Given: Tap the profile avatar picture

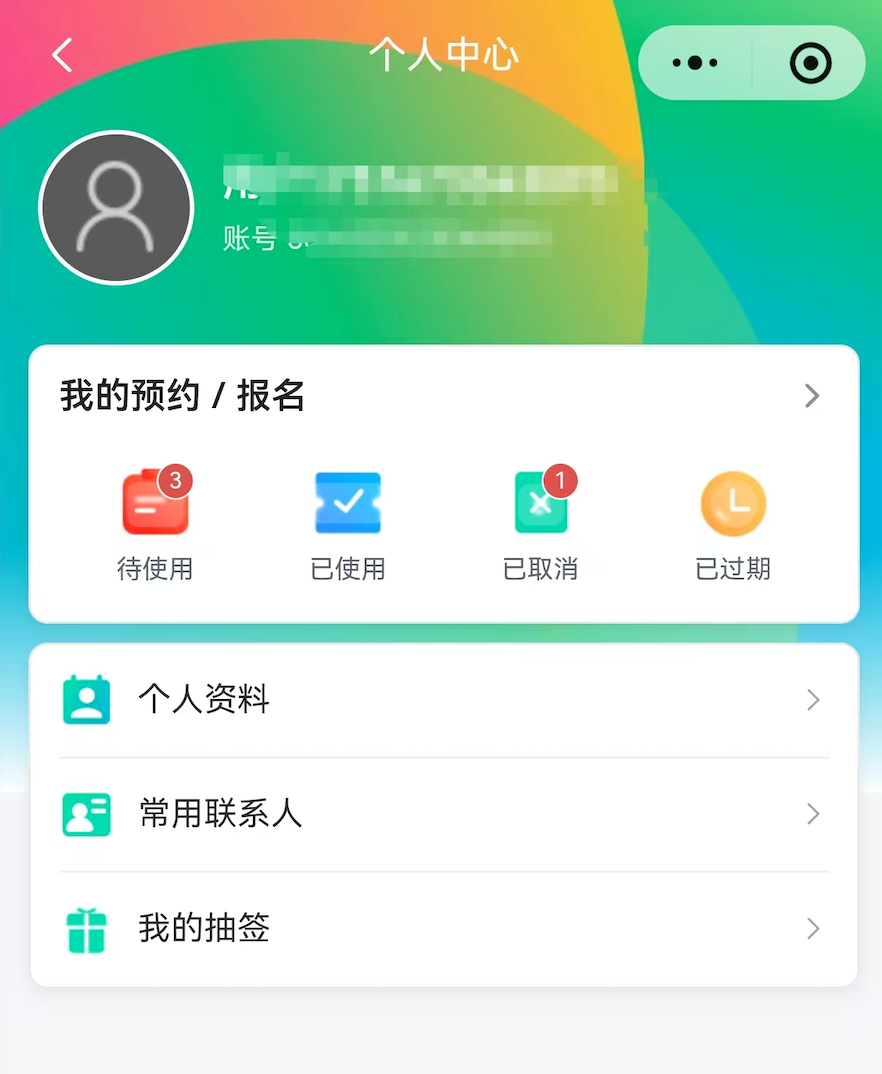Looking at the screenshot, I should click(116, 208).
